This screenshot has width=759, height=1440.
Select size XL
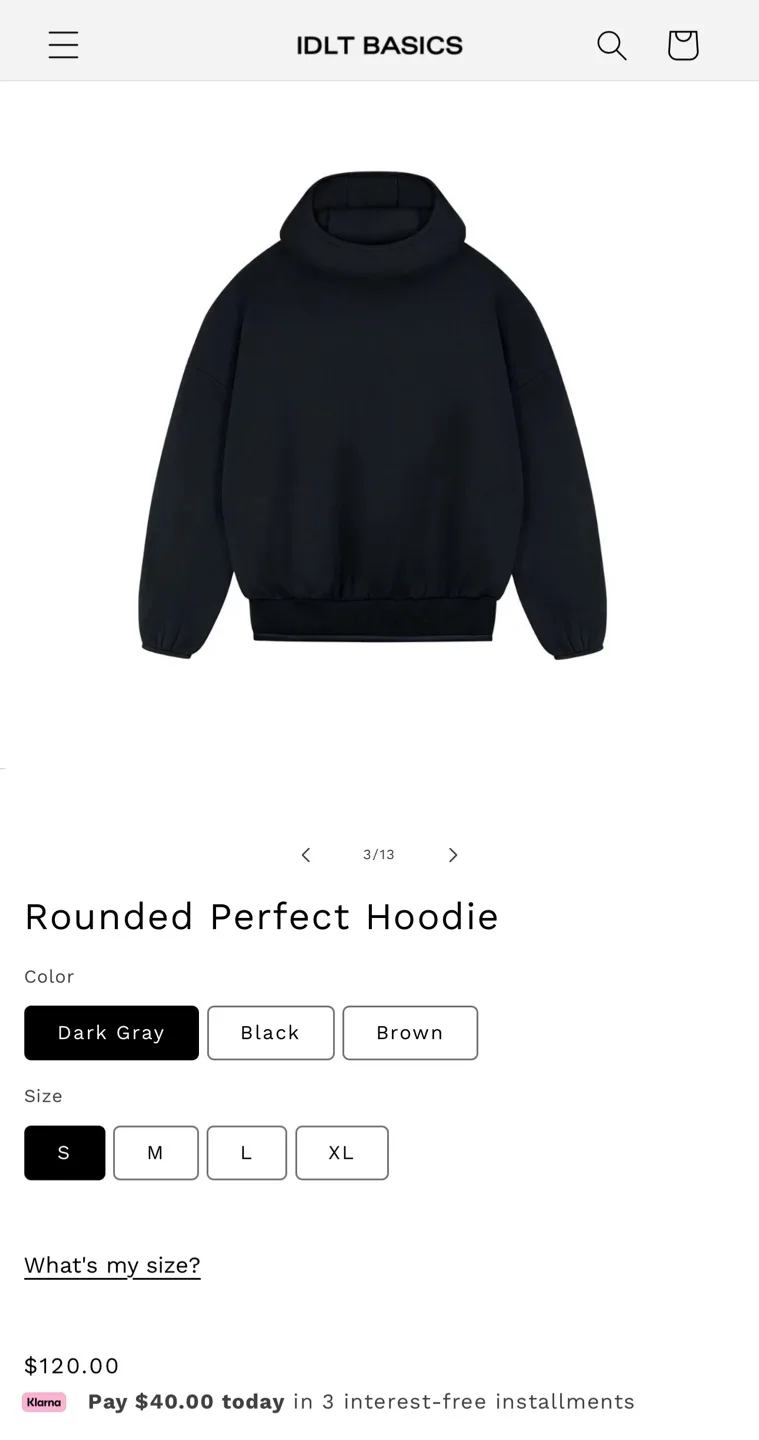coord(342,1152)
